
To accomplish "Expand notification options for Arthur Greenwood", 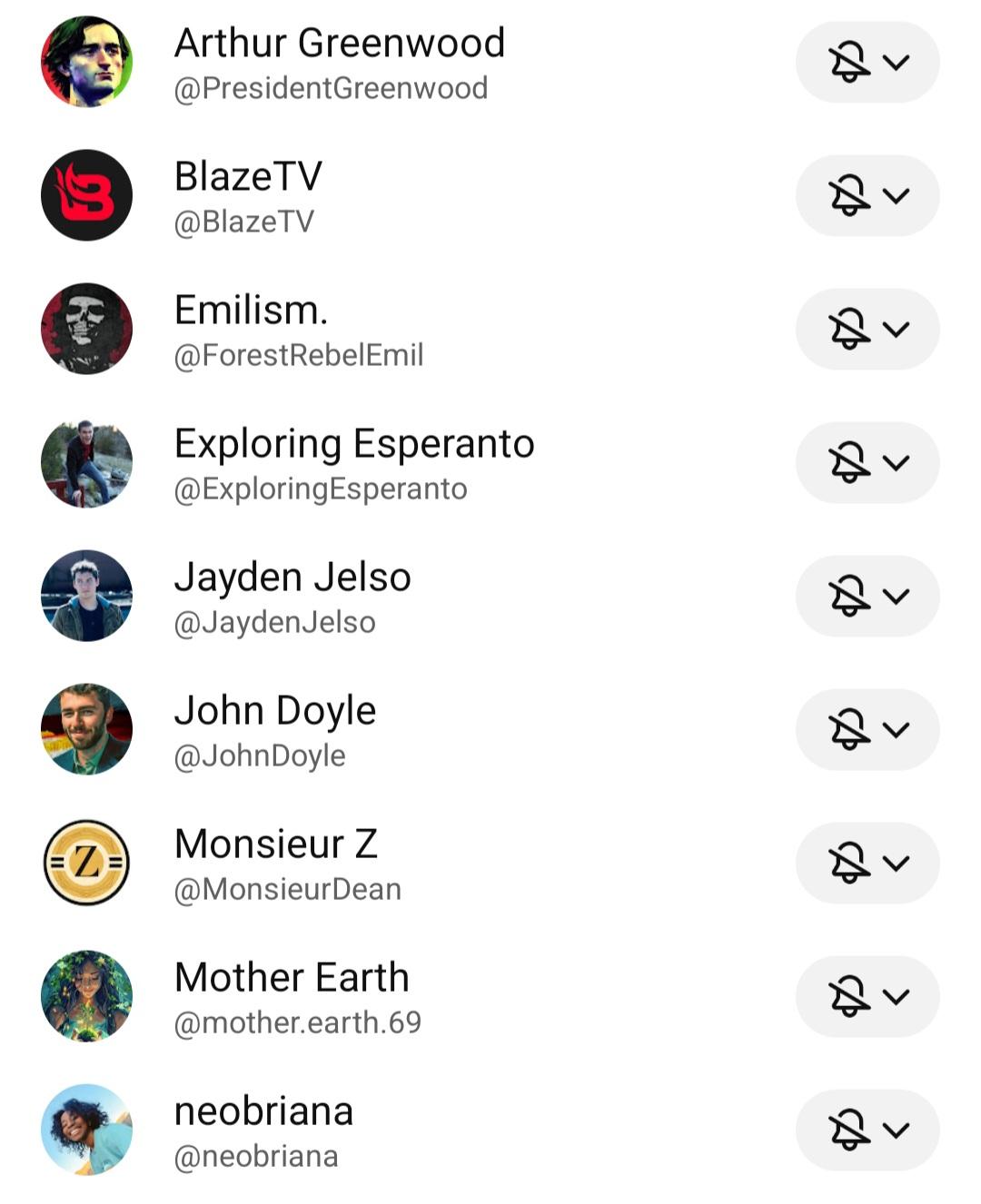I will tap(867, 62).
